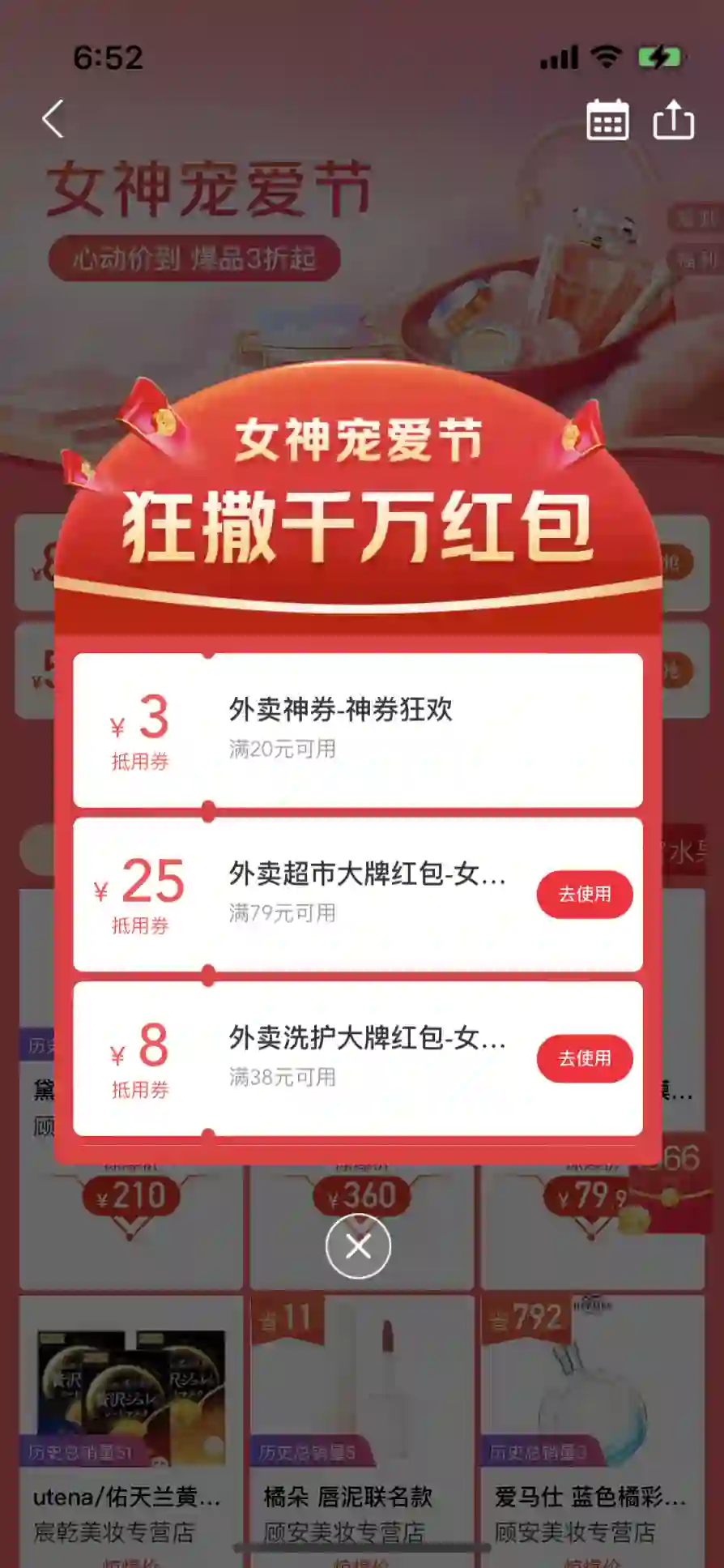The height and width of the screenshot is (1568, 724).
Task: Open the calendar icon
Action: coord(607,120)
